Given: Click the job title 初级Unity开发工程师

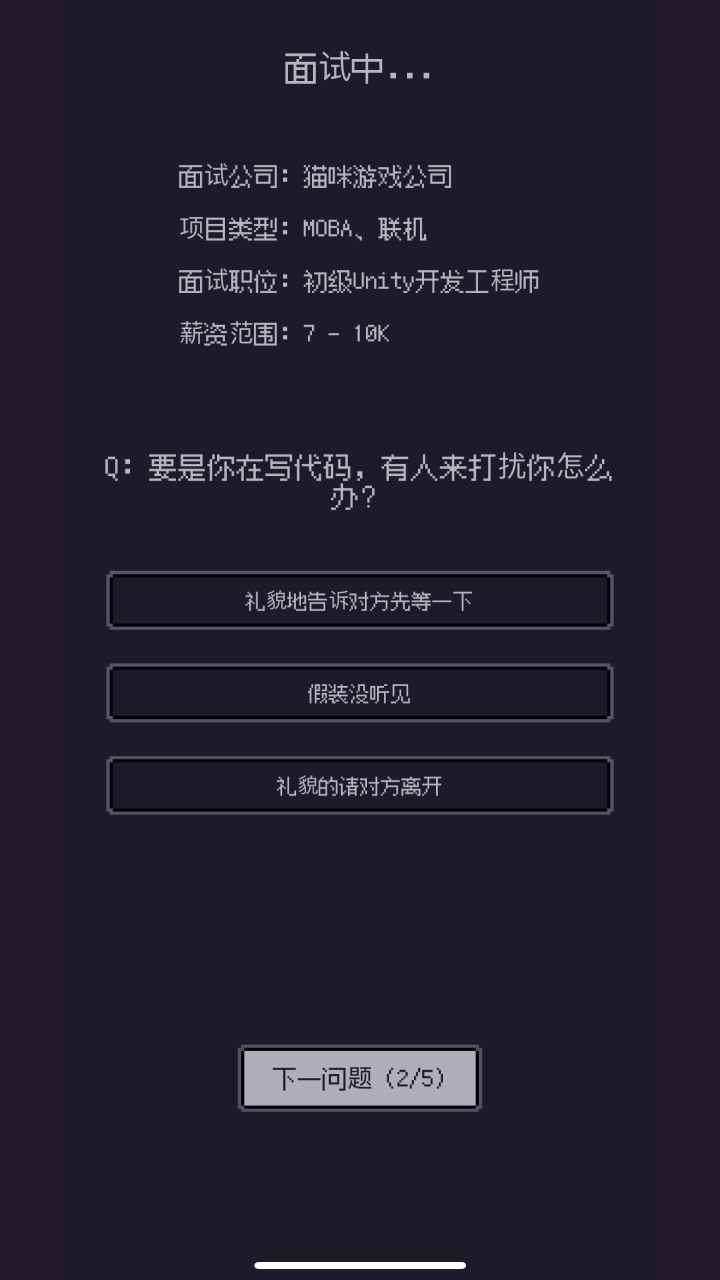Looking at the screenshot, I should pos(420,281).
